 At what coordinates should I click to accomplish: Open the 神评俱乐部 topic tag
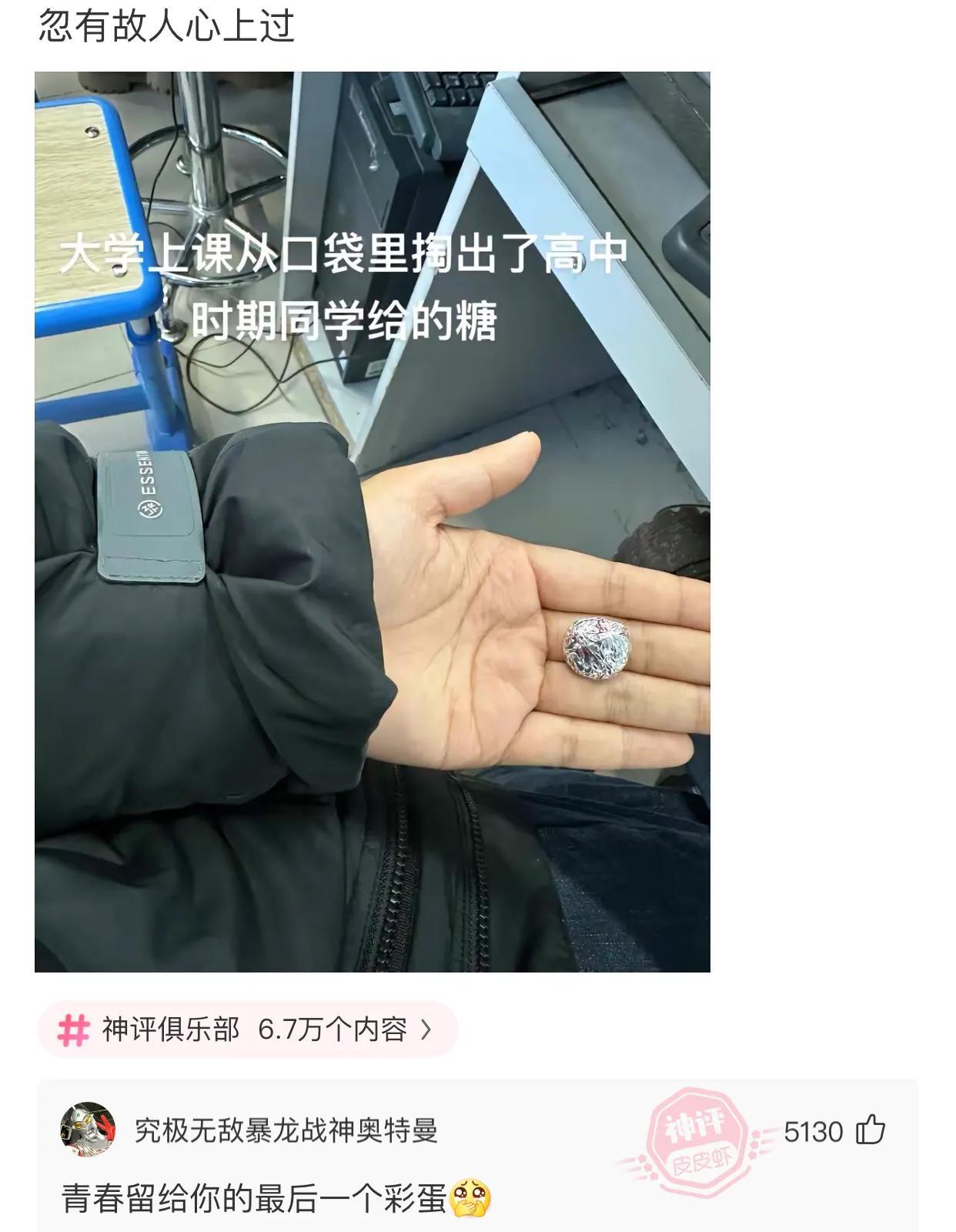248,1029
